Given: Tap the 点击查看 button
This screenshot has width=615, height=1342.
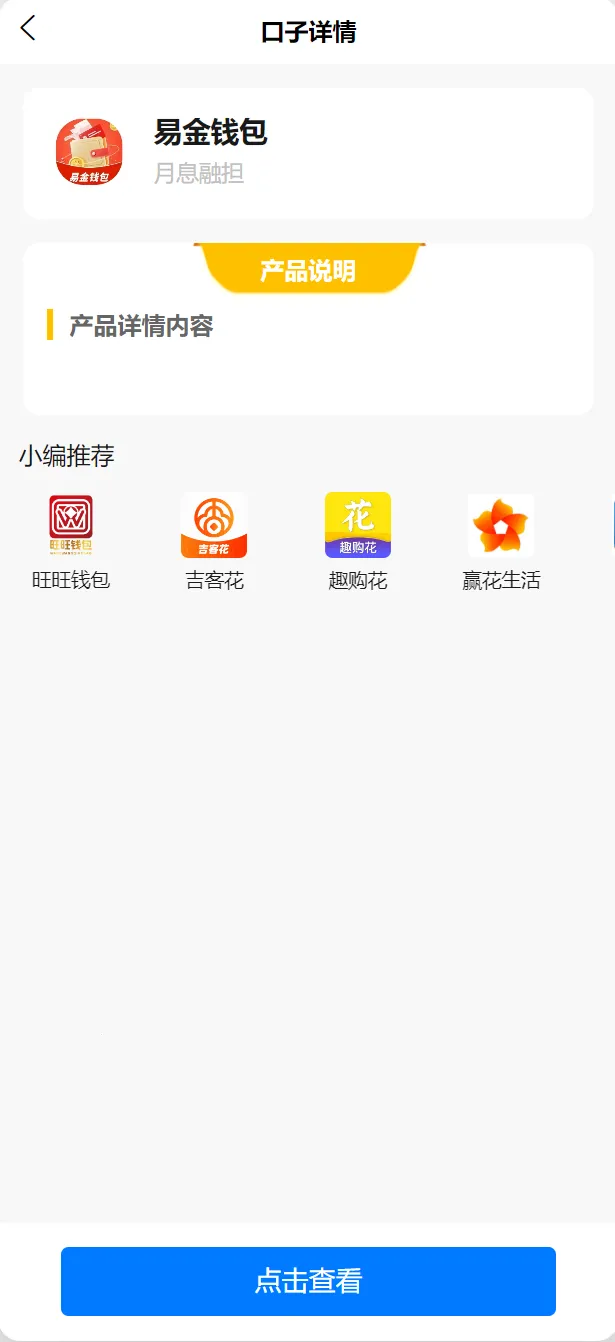Looking at the screenshot, I should (308, 1281).
